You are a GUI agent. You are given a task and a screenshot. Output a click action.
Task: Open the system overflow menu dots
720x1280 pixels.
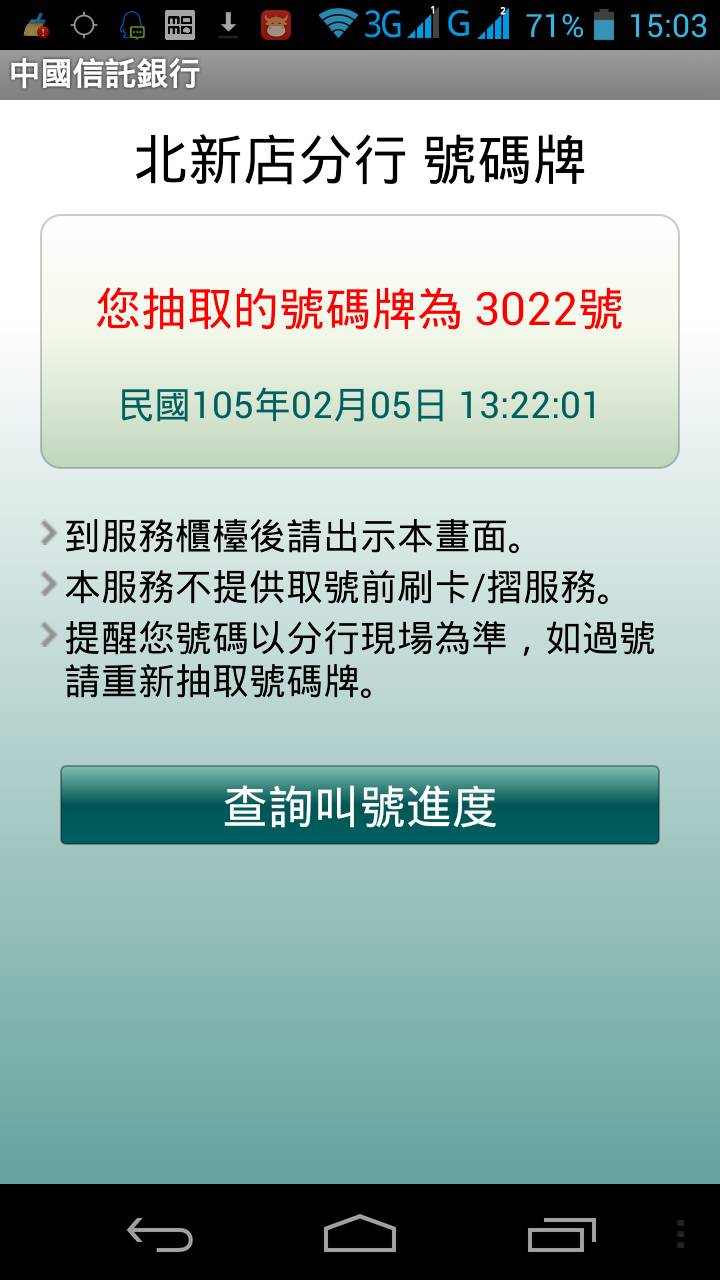(x=681, y=1234)
